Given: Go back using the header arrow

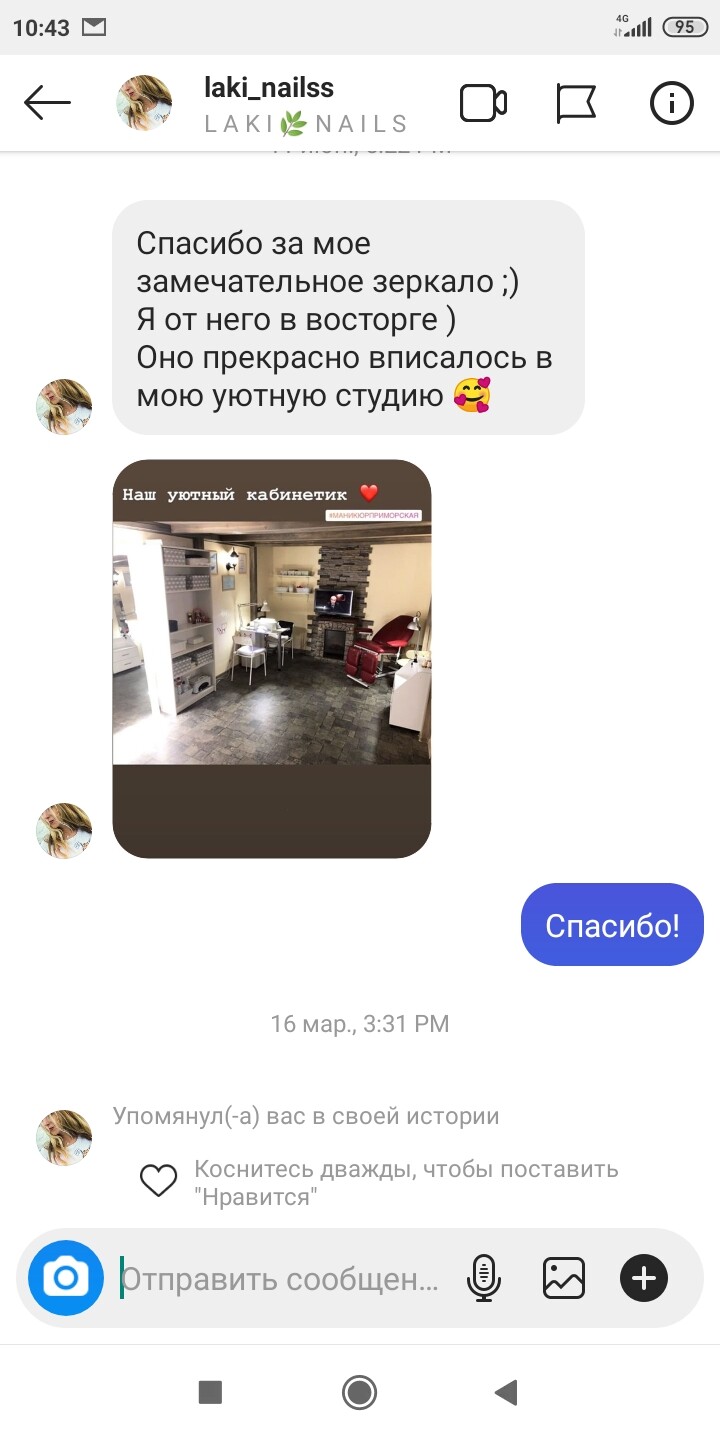Looking at the screenshot, I should pyautogui.click(x=47, y=102).
